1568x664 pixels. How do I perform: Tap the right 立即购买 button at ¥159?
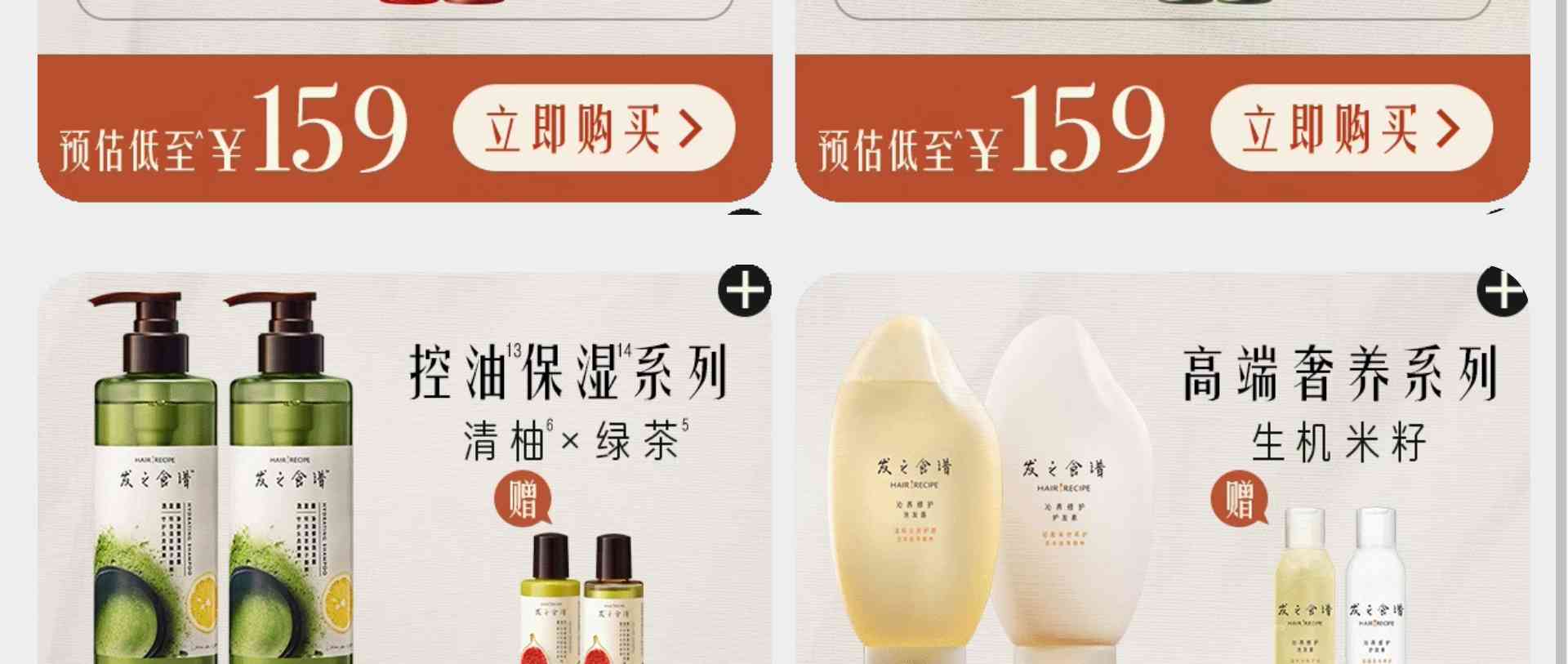coord(1351,128)
